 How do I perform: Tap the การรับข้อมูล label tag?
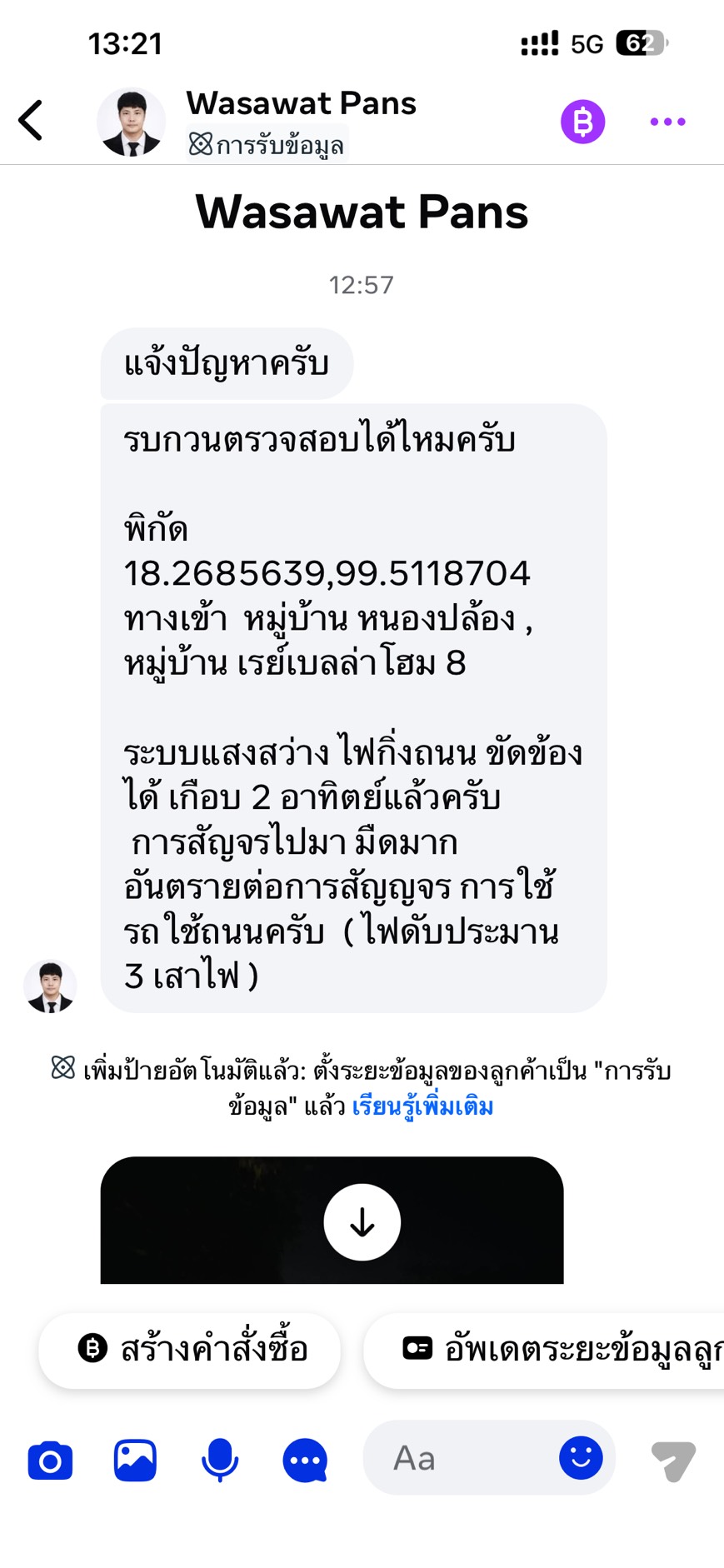(267, 145)
